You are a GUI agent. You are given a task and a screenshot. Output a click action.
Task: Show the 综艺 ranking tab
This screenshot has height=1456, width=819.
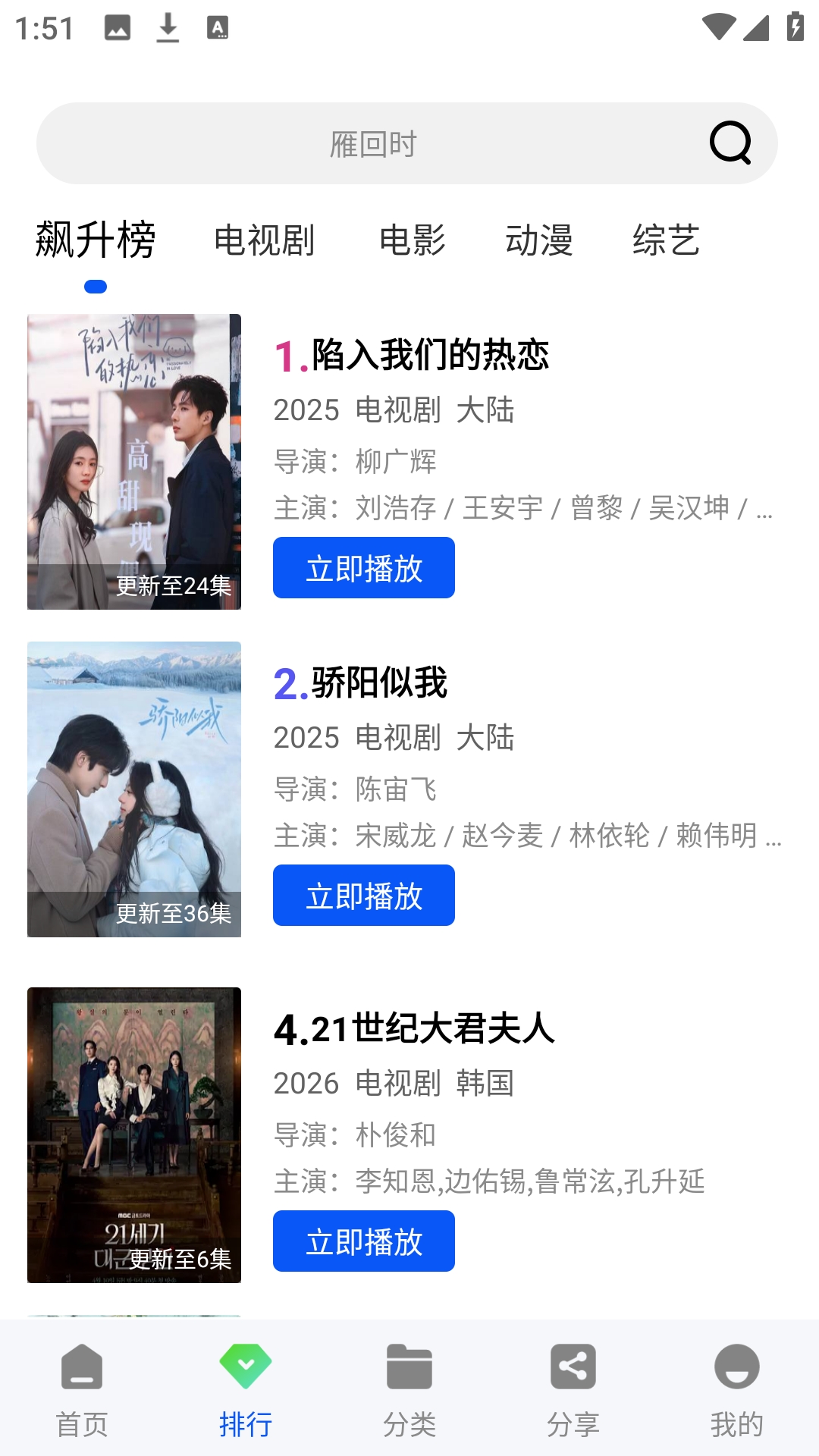click(666, 241)
